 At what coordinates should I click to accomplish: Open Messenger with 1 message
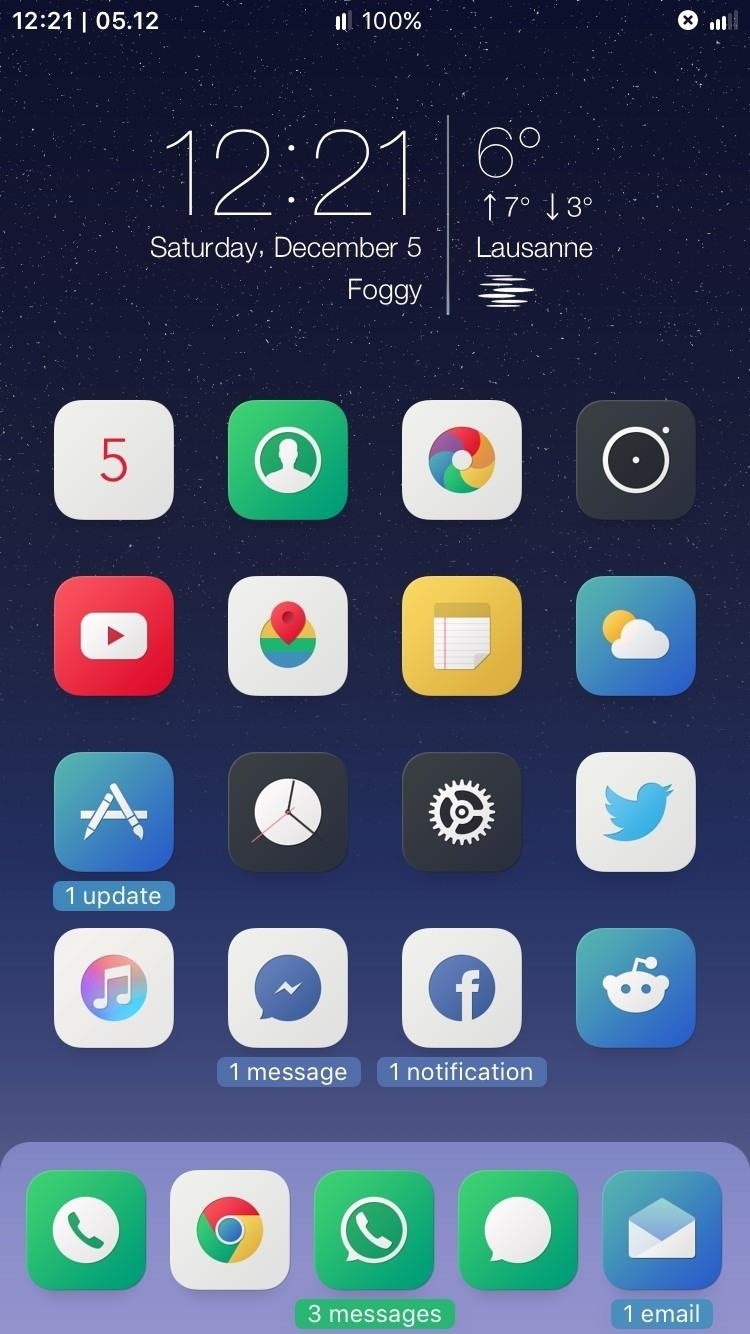(x=288, y=988)
